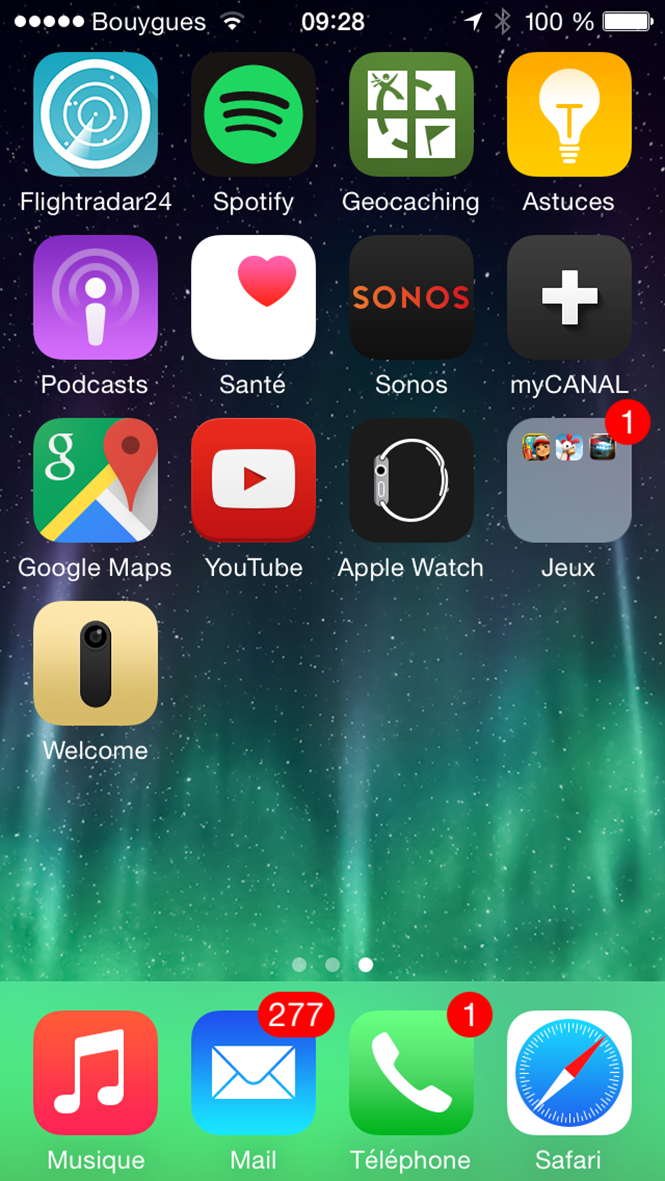Check Mail with 277 unread messages
This screenshot has height=1181, width=665.
point(253,1073)
